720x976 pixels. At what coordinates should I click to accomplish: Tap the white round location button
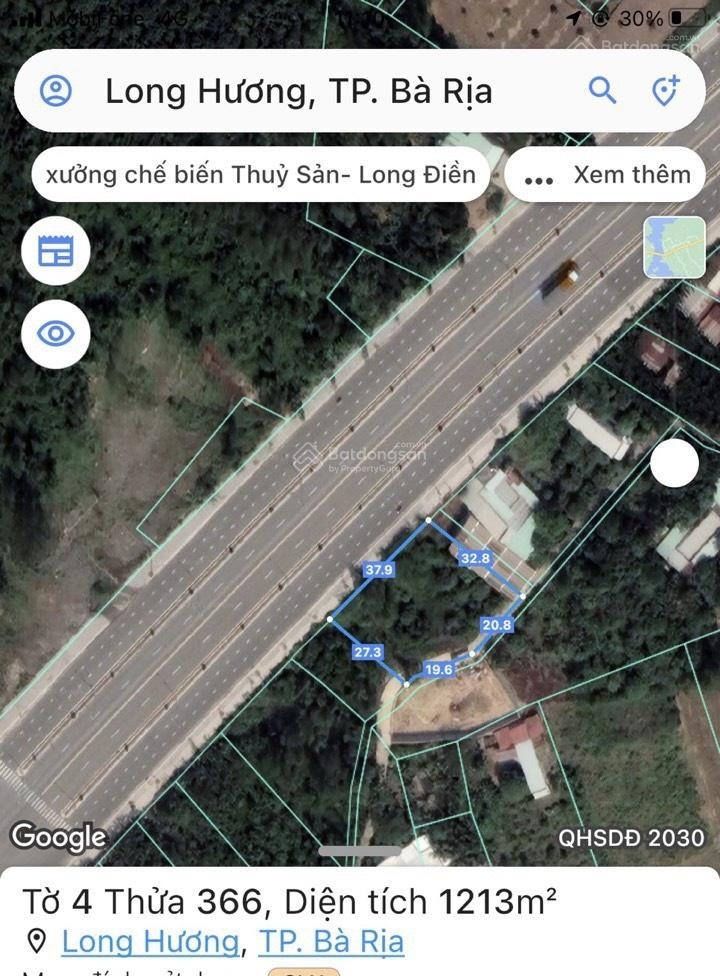(674, 464)
